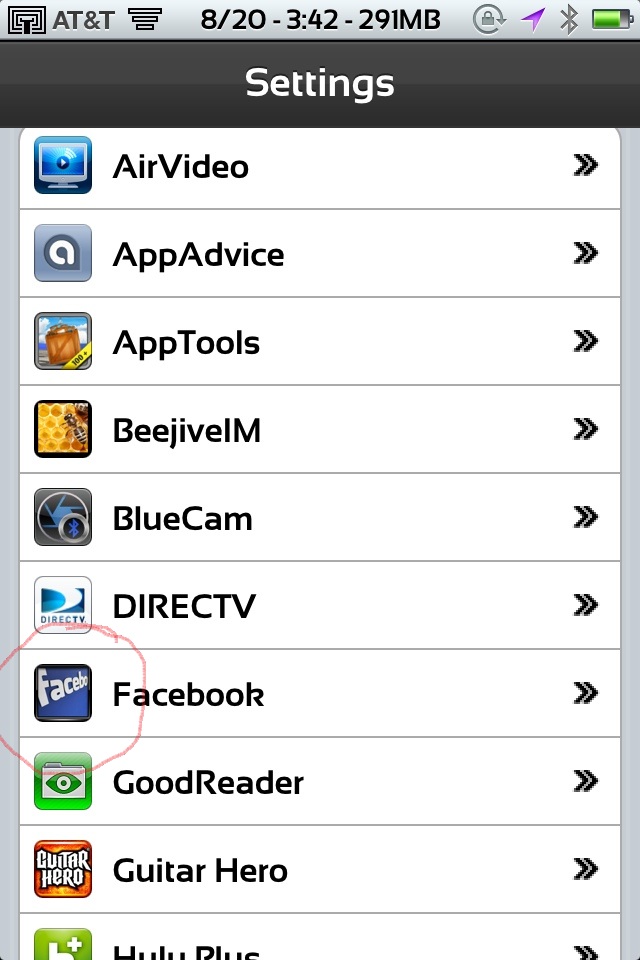Image resolution: width=640 pixels, height=960 pixels.
Task: Tap the GoodReader row
Action: [x=320, y=782]
